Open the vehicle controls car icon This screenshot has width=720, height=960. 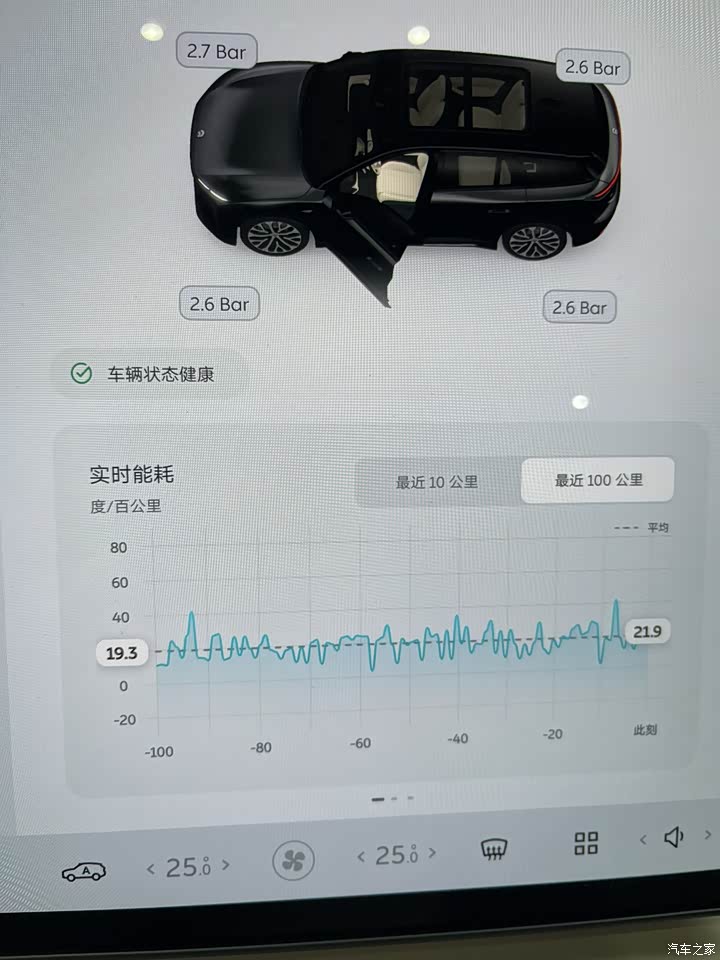pos(83,872)
